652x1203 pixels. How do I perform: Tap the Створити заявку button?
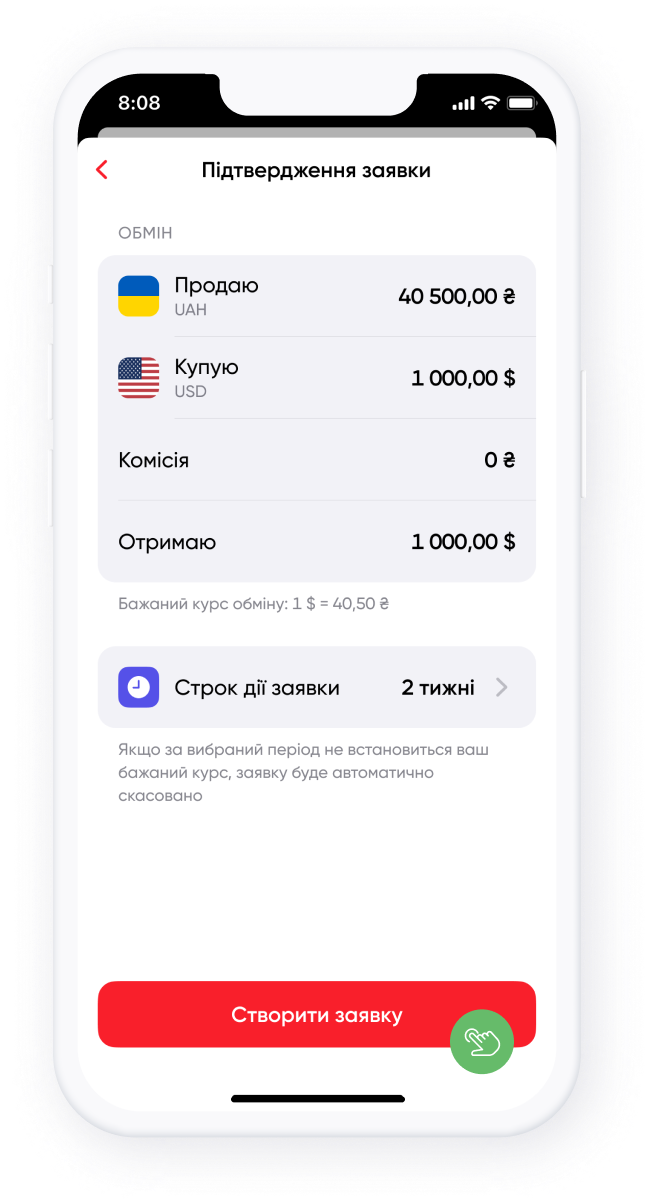tap(316, 1015)
